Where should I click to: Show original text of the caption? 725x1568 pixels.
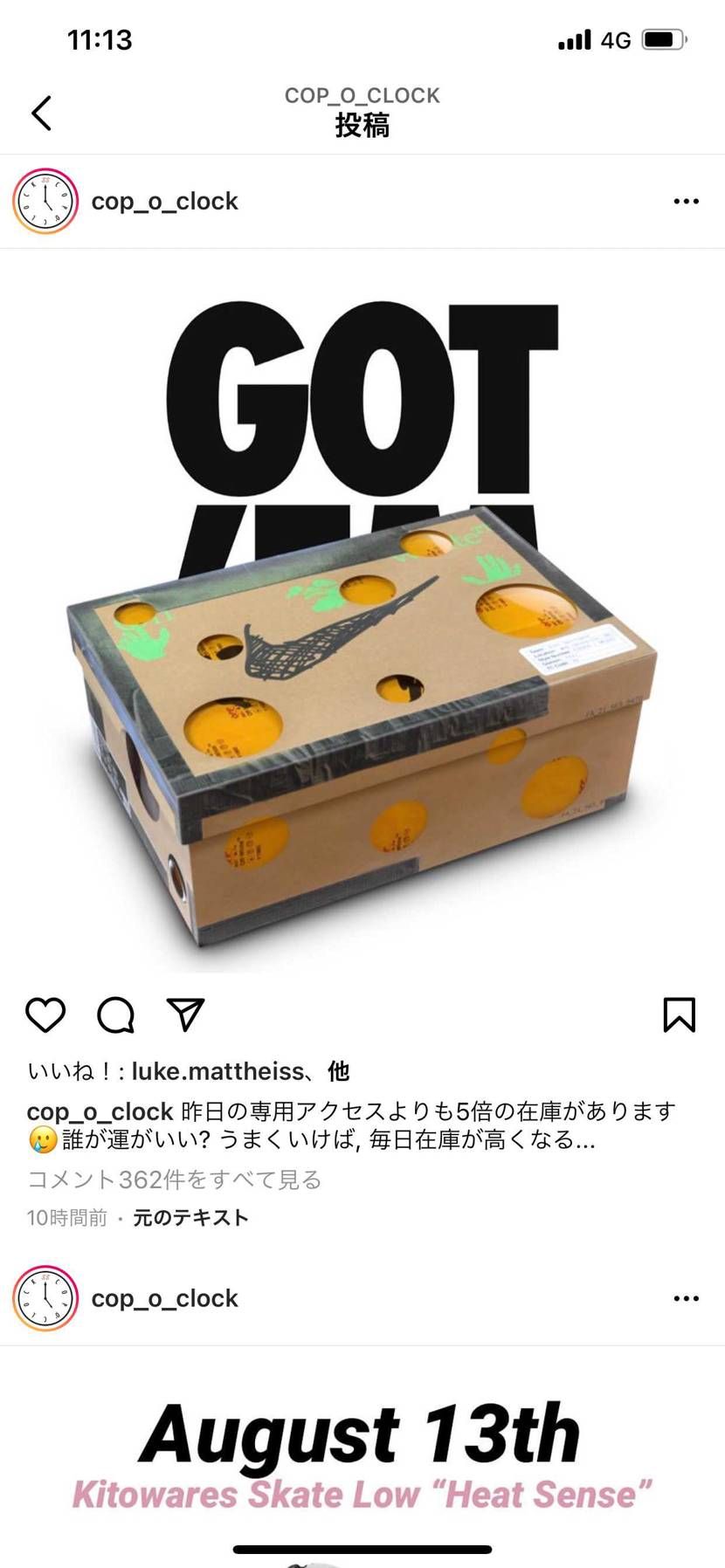190,1218
